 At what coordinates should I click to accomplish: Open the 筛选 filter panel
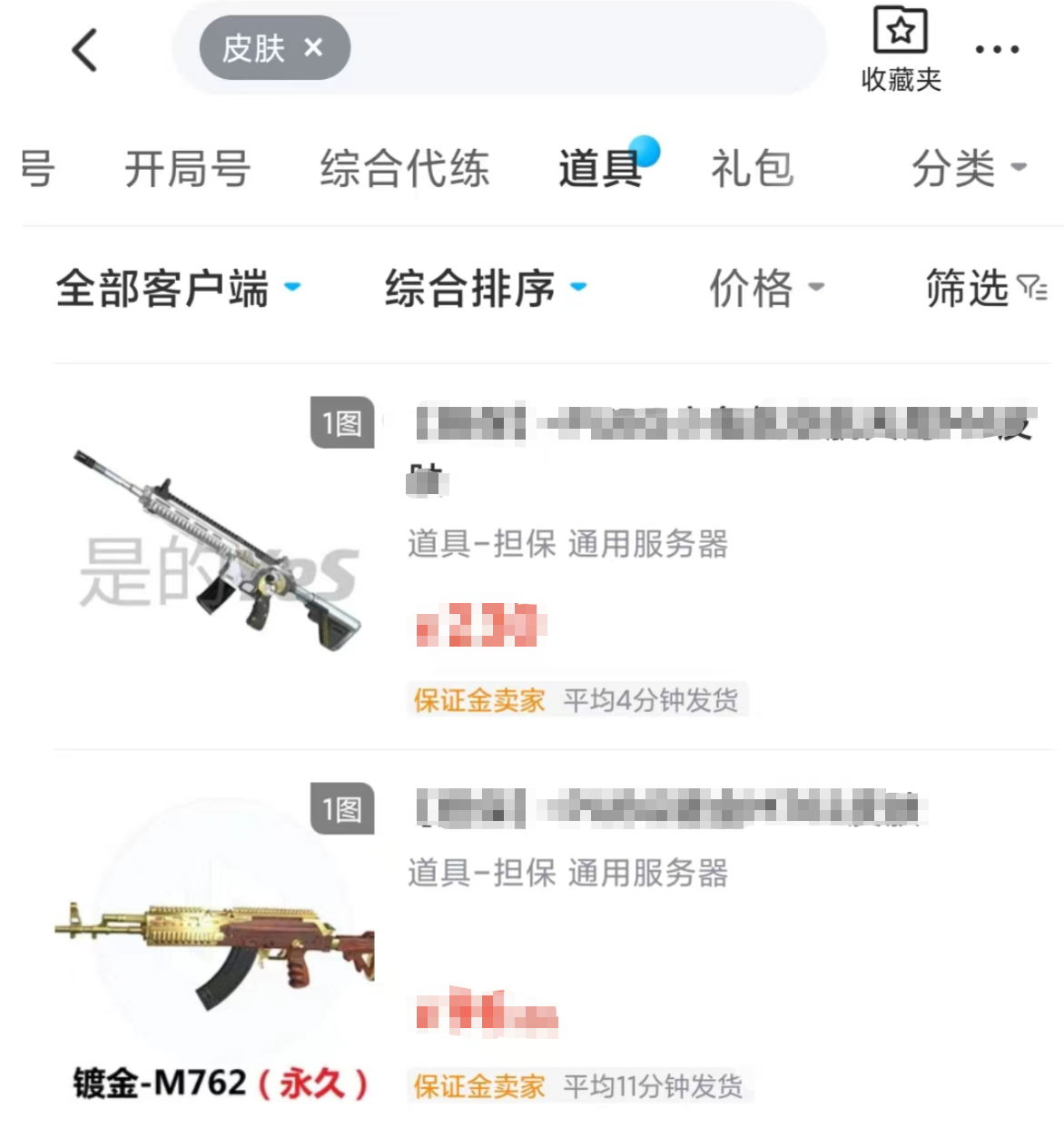[x=985, y=289]
